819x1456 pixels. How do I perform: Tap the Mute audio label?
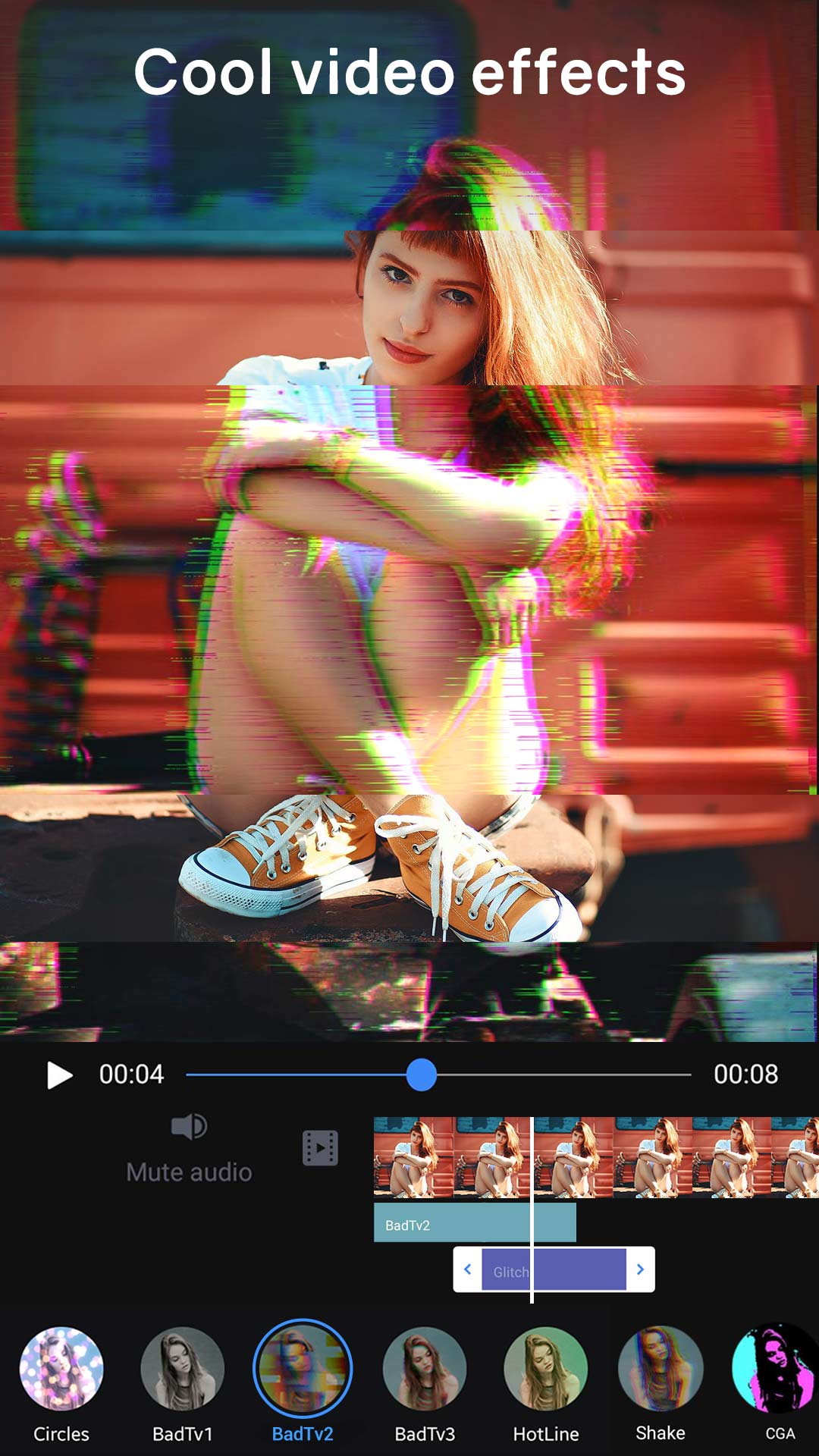189,1172
